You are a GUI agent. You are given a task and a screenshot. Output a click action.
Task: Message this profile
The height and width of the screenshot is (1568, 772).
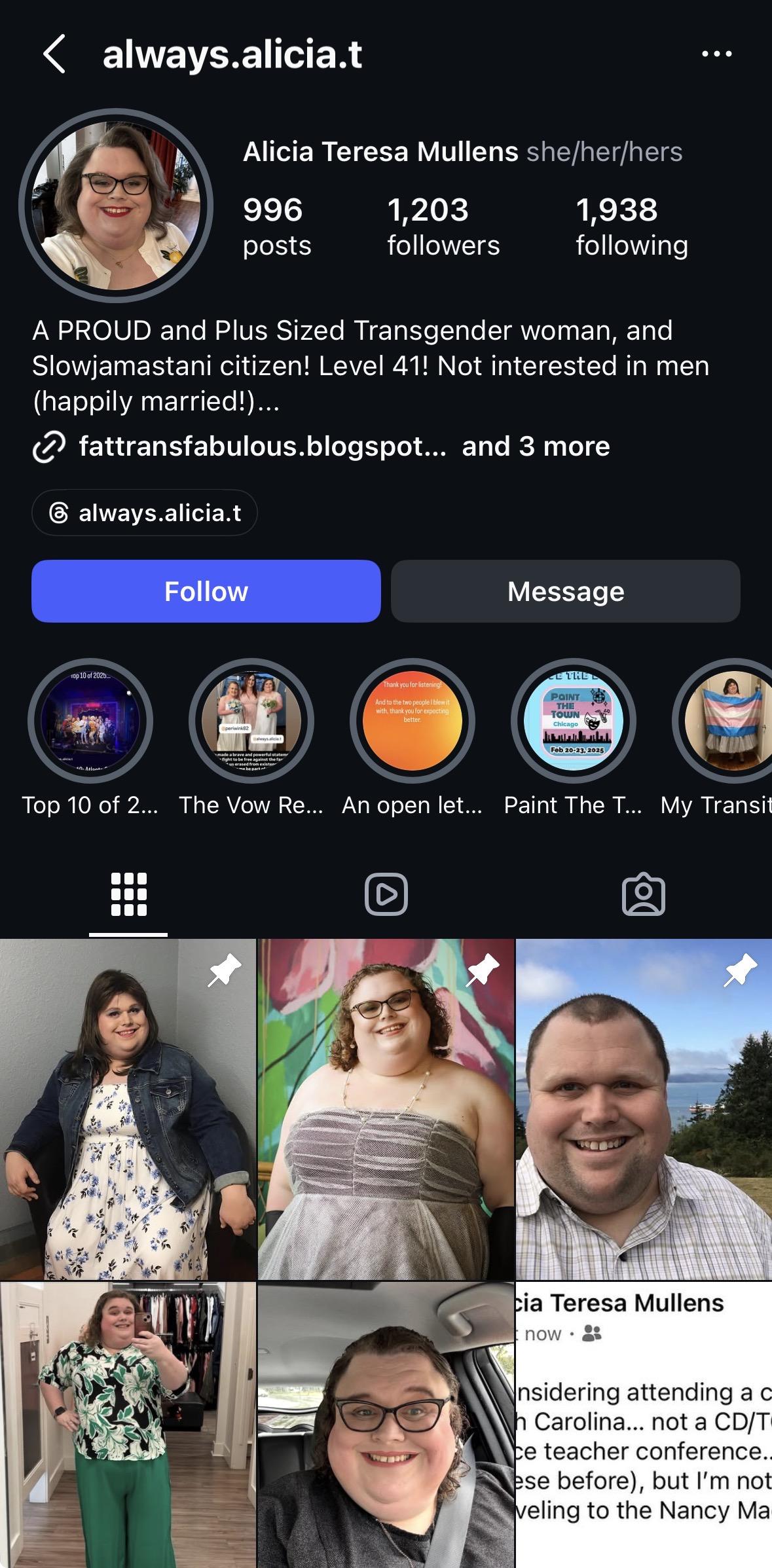[565, 591]
